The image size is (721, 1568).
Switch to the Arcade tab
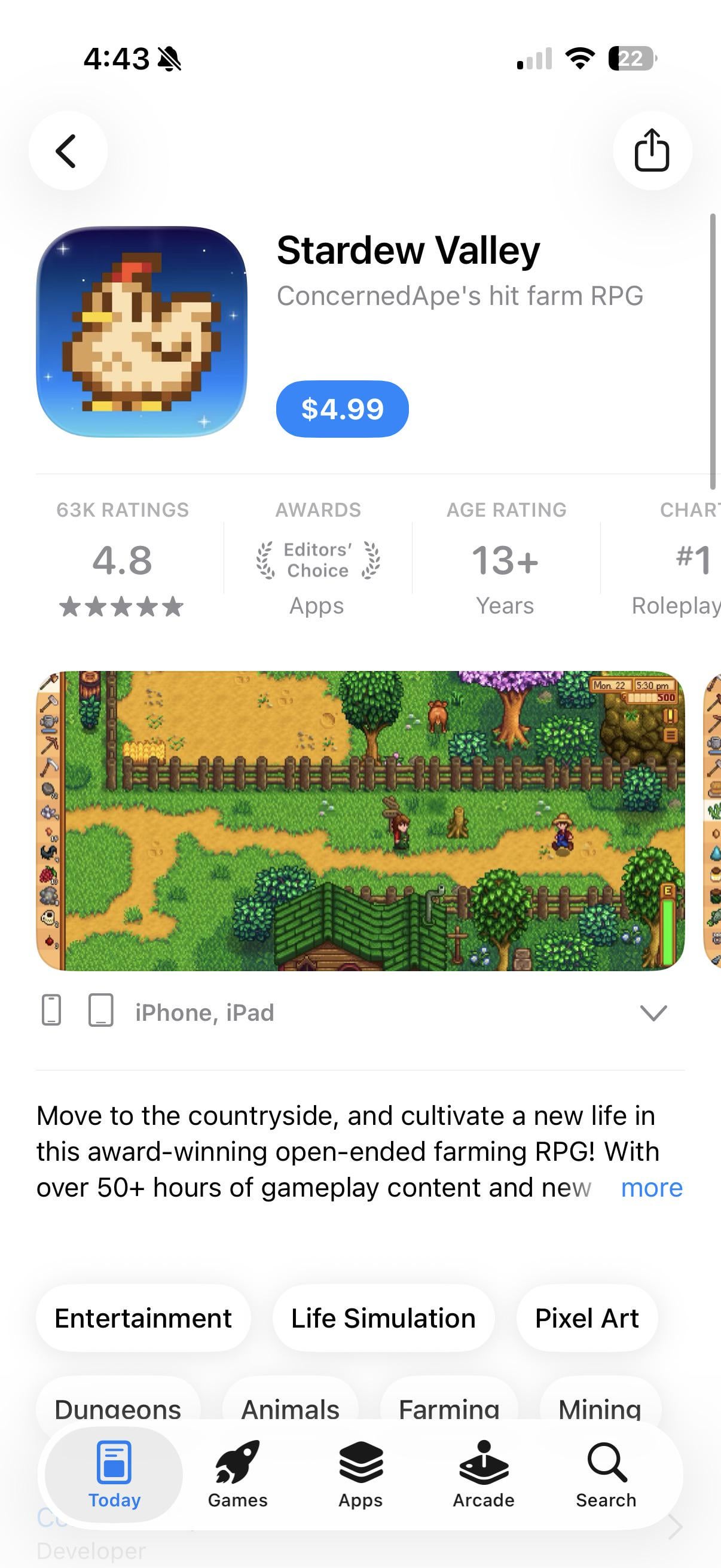click(x=483, y=1474)
